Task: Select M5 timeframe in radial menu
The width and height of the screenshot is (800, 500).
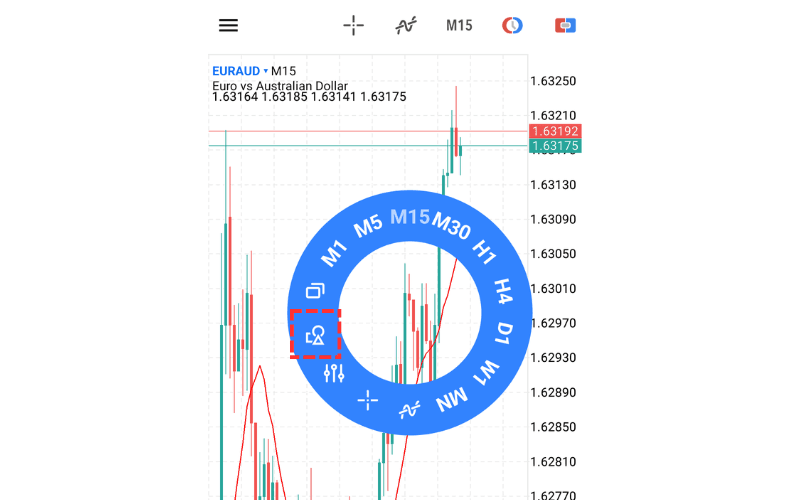Action: pyautogui.click(x=368, y=226)
